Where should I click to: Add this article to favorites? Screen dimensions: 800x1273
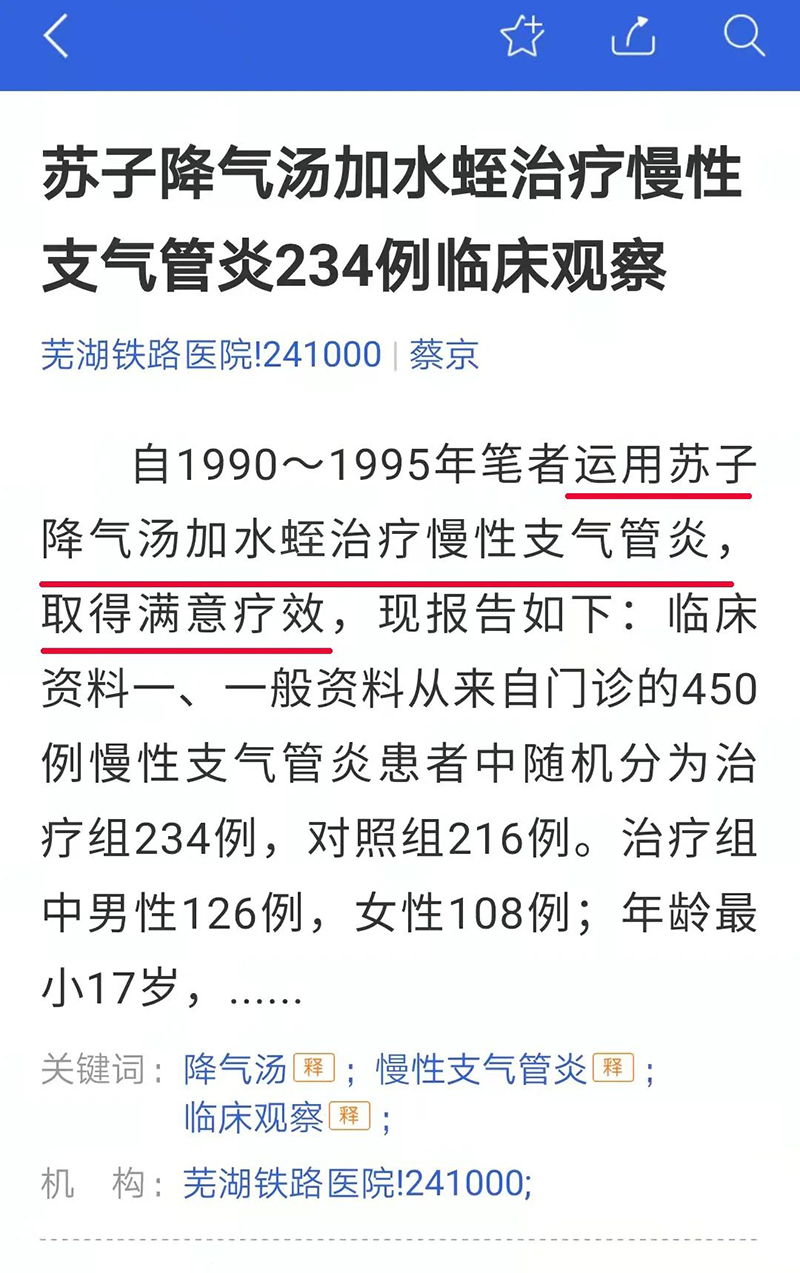[x=521, y=38]
